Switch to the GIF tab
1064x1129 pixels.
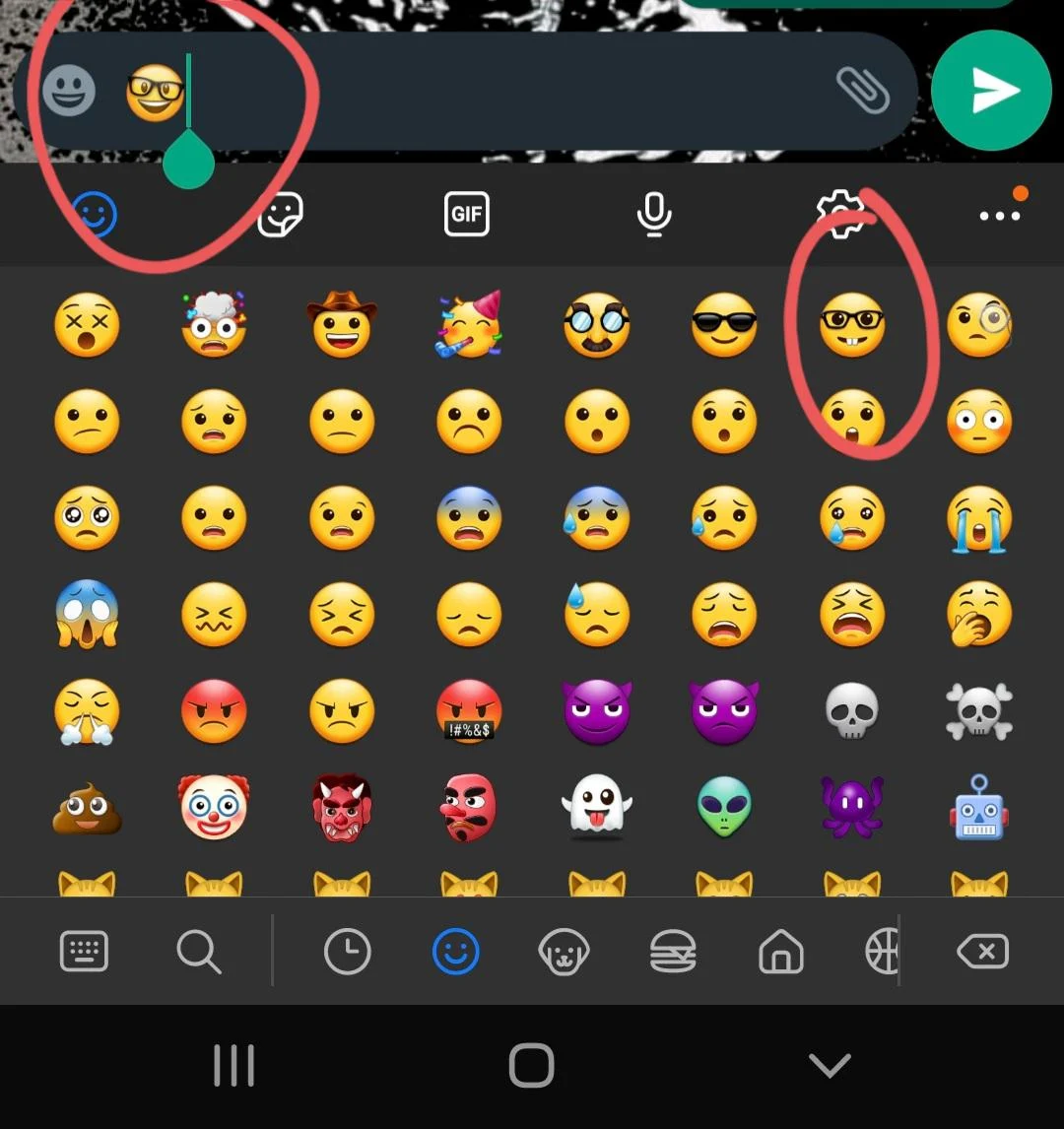pyautogui.click(x=466, y=215)
